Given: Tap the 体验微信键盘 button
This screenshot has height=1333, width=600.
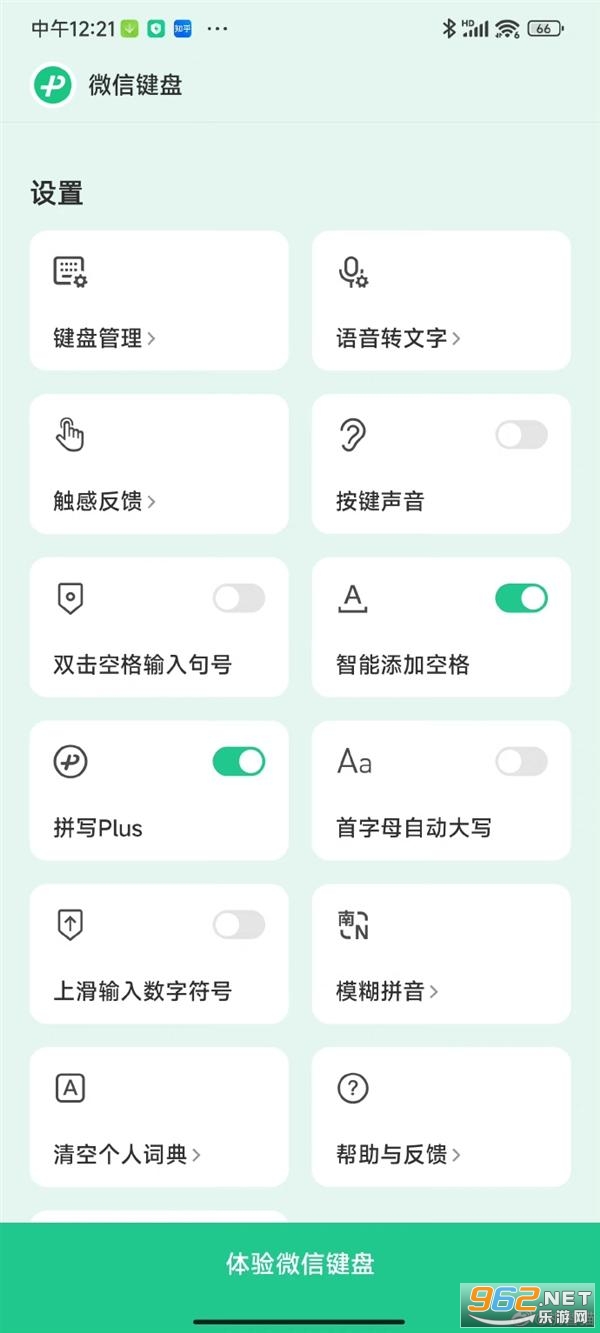Looking at the screenshot, I should [300, 1263].
